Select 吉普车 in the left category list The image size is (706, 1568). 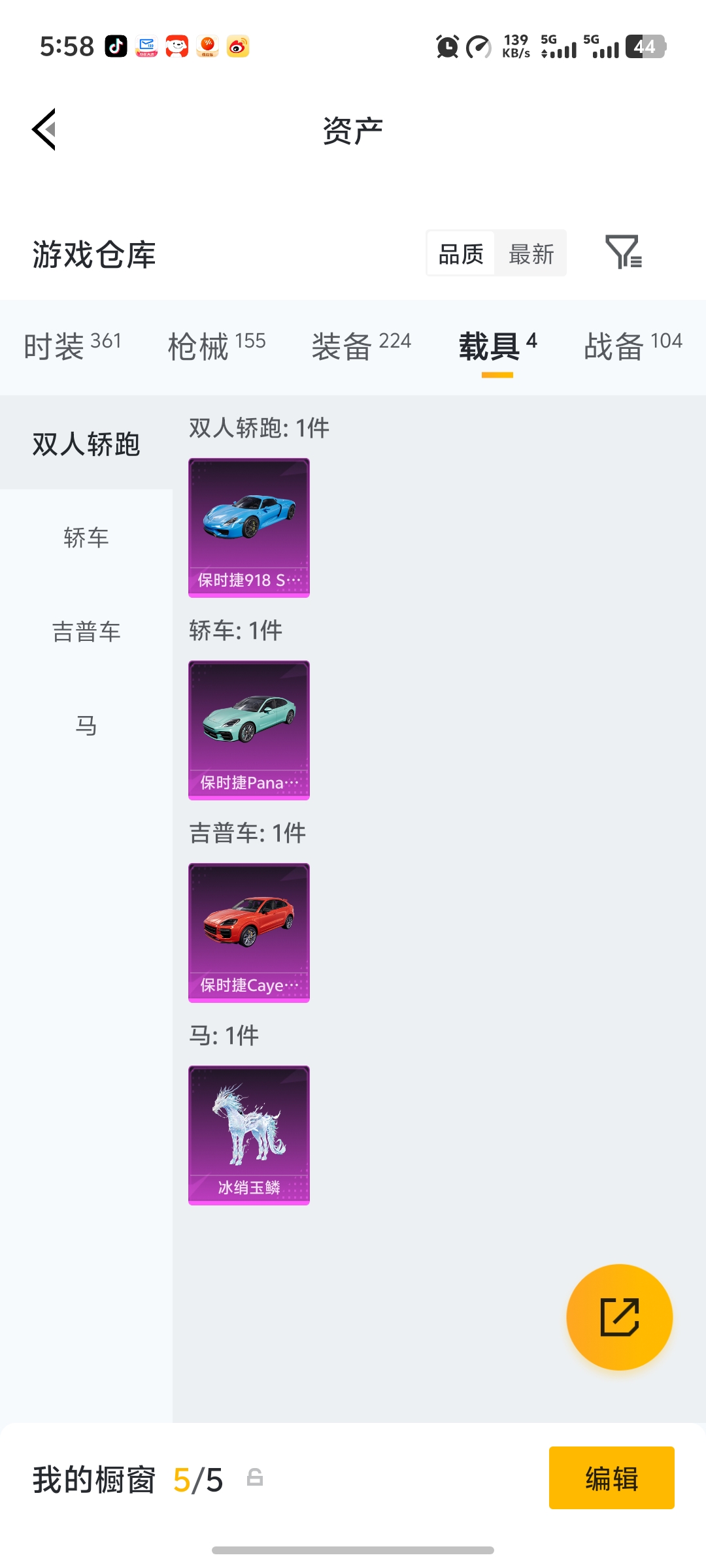86,632
